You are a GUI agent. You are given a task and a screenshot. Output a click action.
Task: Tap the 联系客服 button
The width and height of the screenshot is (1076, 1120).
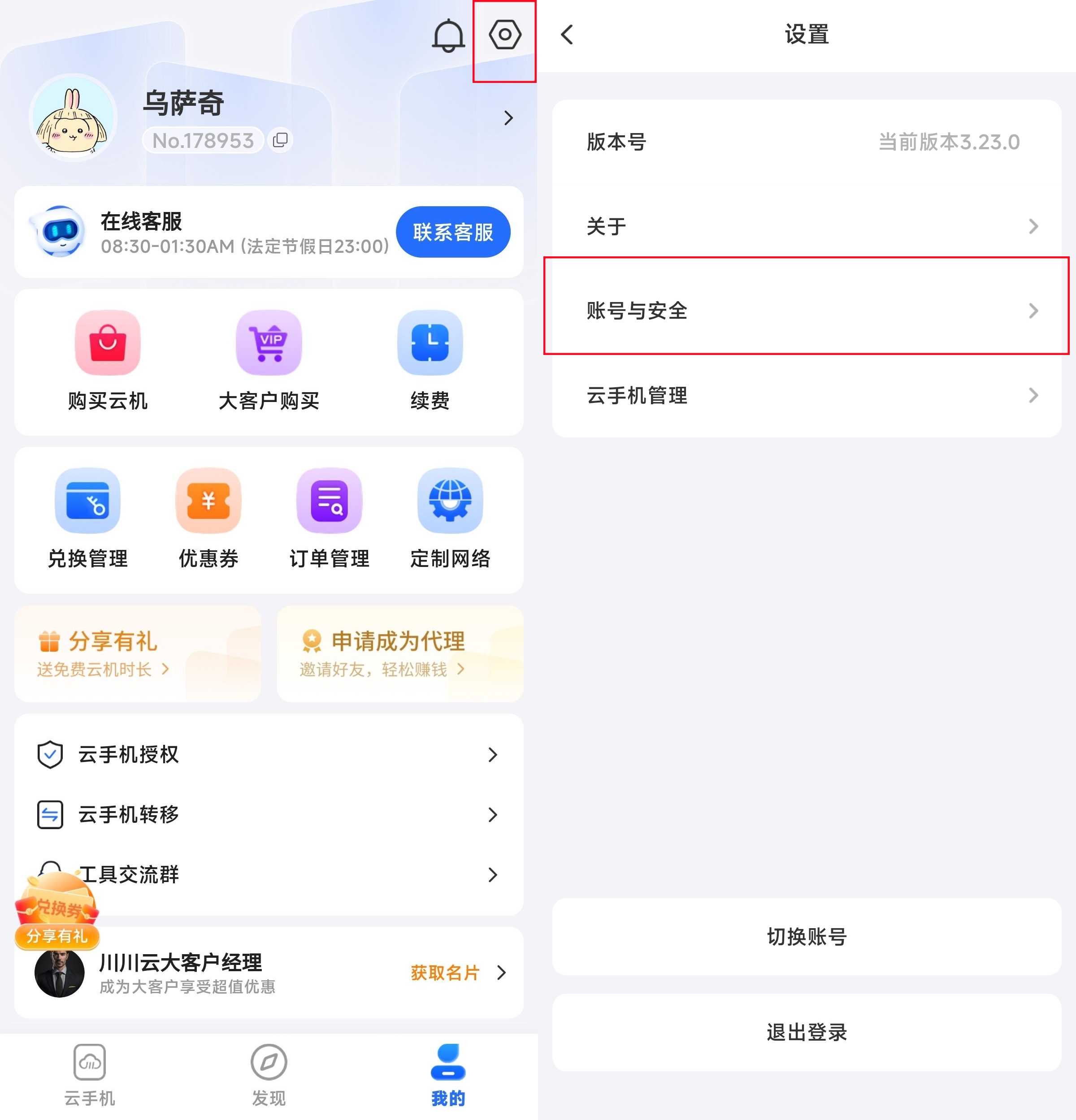453,232
